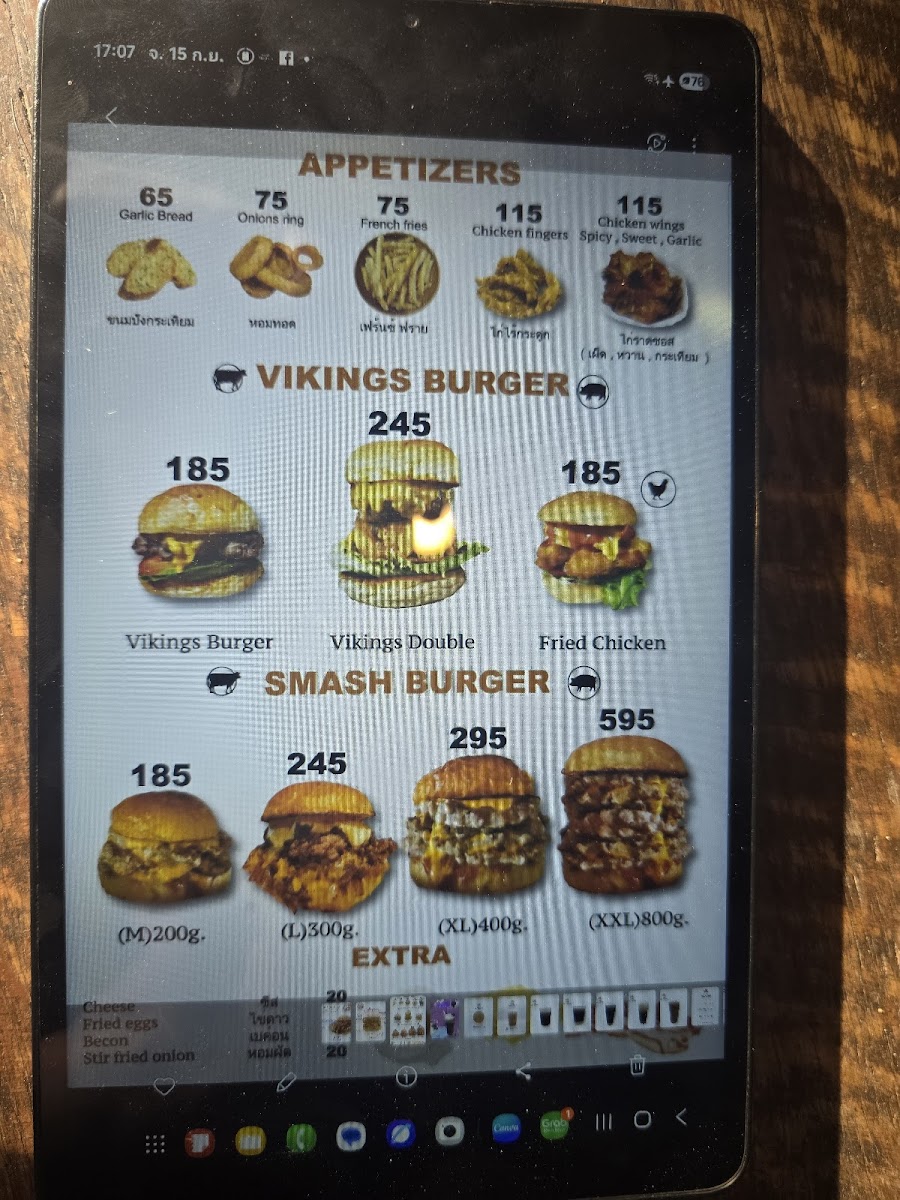Screen dimensions: 900x1200
Task: Tap the remaster icon beside the overflow menu
Action: (656, 143)
